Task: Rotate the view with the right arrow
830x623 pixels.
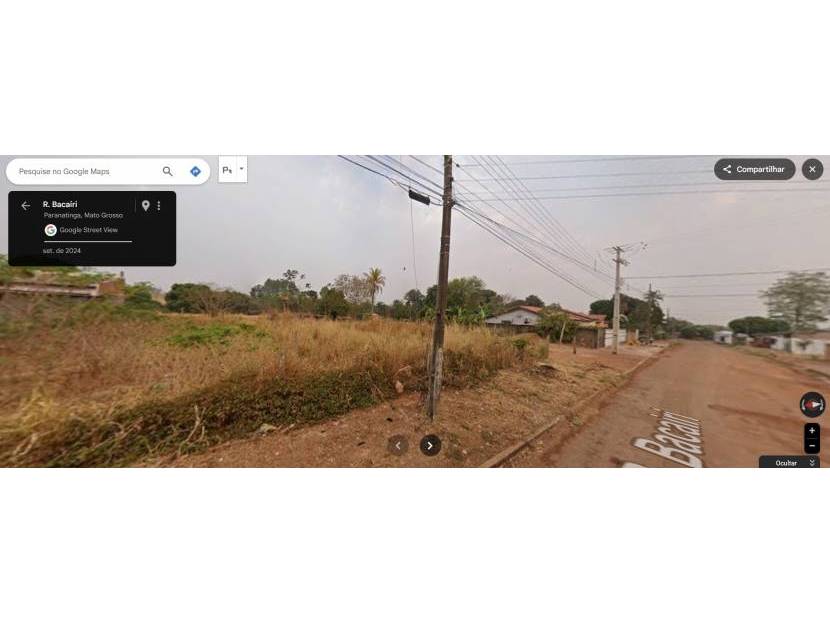Action: coord(430,446)
